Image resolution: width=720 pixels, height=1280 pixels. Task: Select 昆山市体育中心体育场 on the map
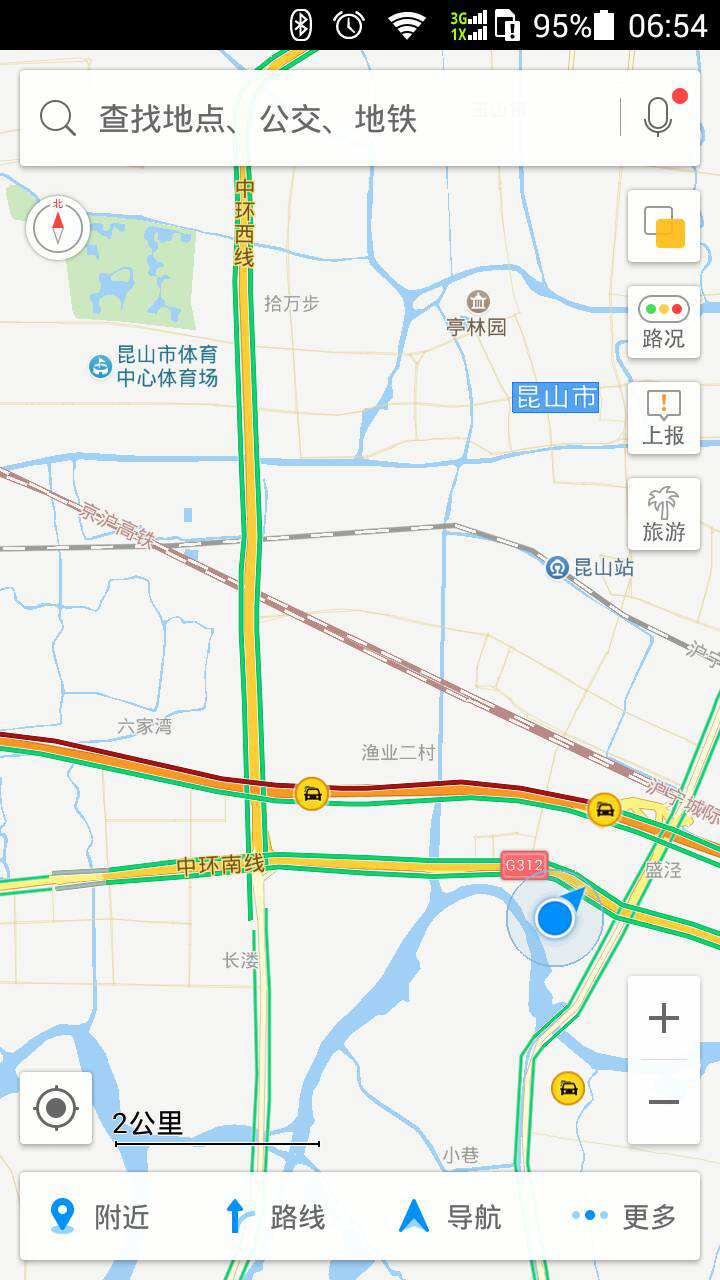coord(153,366)
